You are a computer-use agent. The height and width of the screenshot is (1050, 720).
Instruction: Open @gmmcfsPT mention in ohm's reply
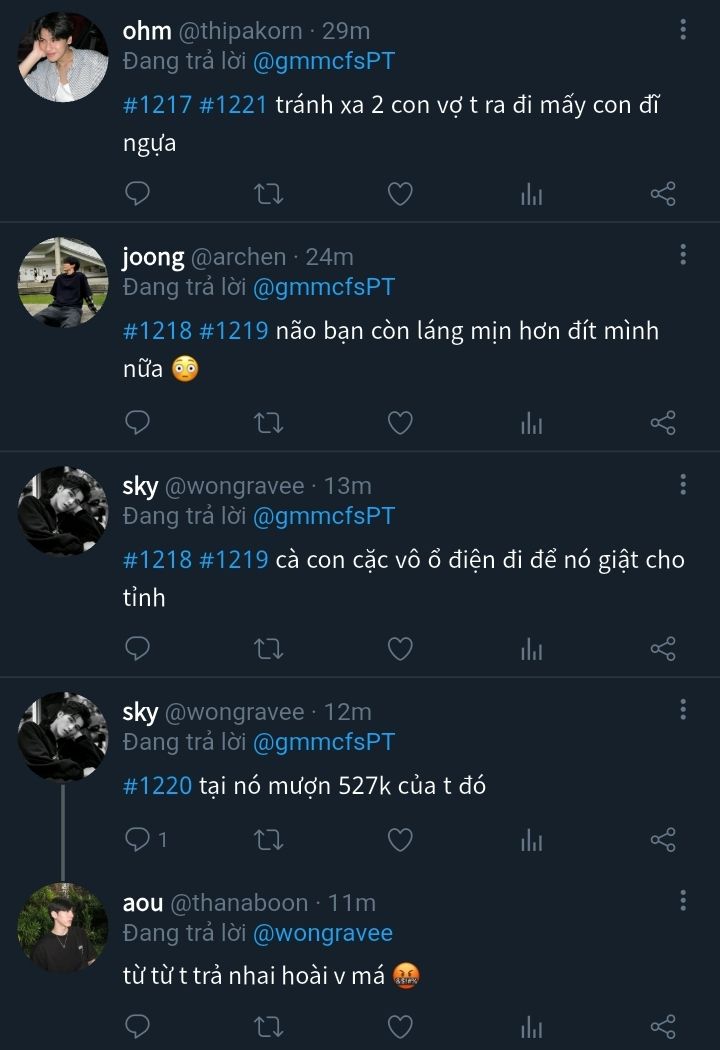pyautogui.click(x=324, y=61)
